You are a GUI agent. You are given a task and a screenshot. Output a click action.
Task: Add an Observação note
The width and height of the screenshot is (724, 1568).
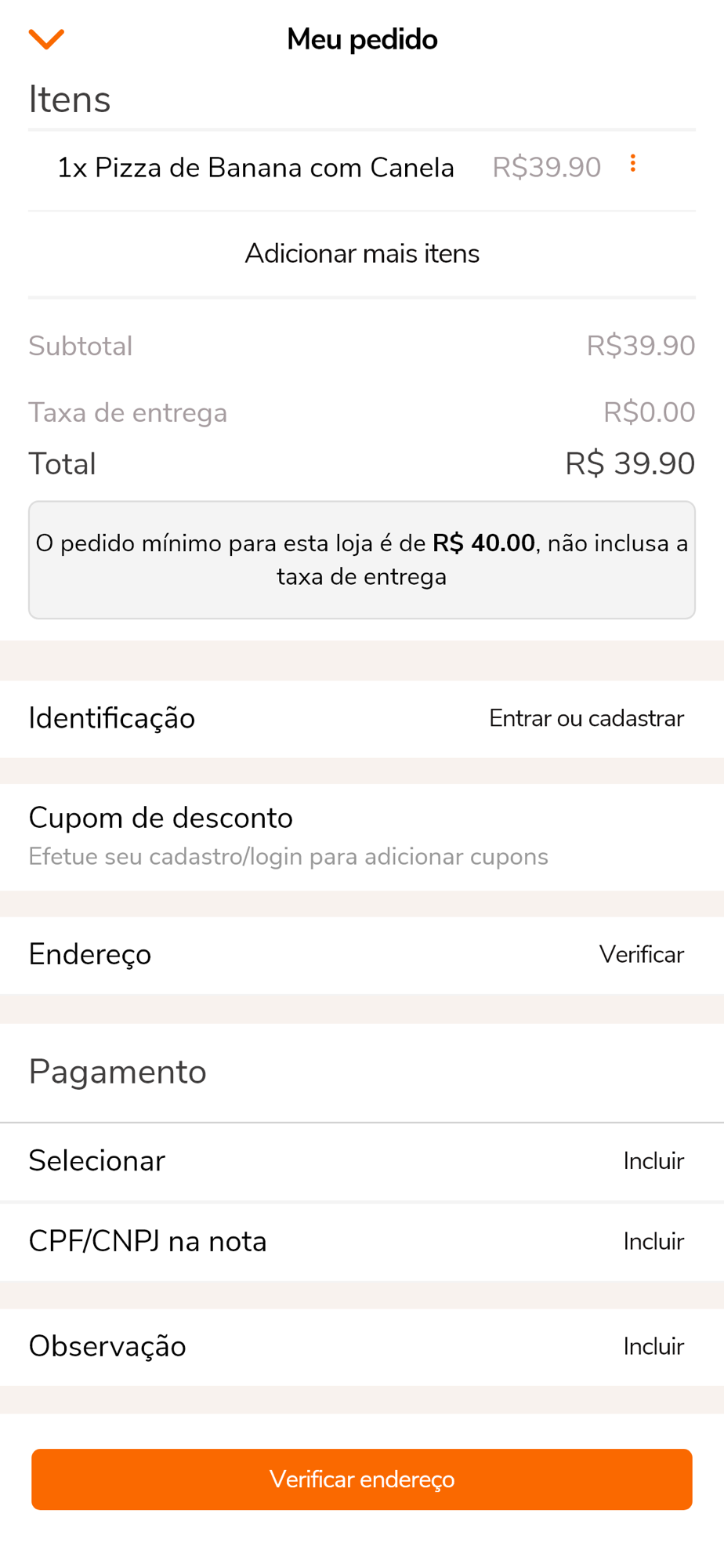point(362,1347)
